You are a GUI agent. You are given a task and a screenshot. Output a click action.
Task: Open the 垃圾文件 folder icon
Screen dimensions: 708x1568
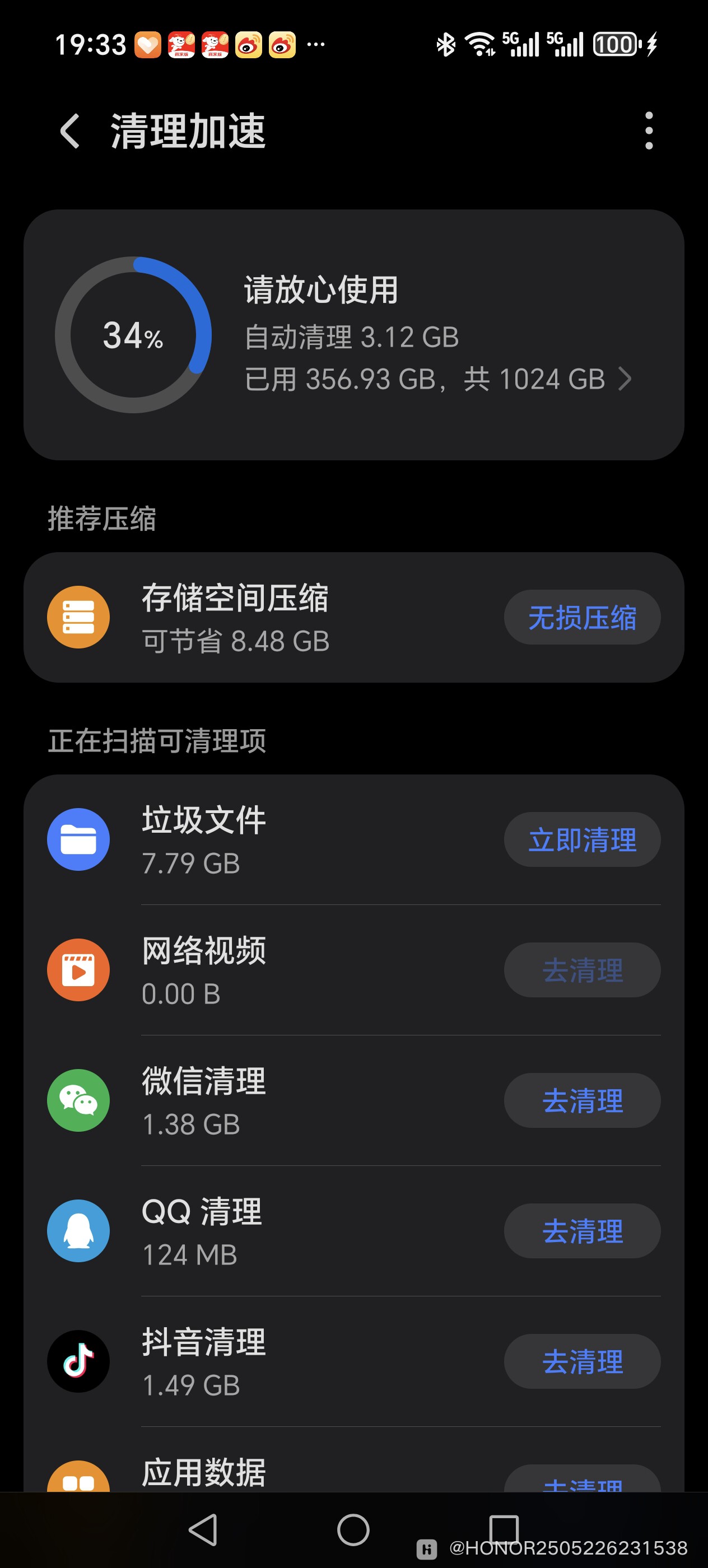pos(78,839)
